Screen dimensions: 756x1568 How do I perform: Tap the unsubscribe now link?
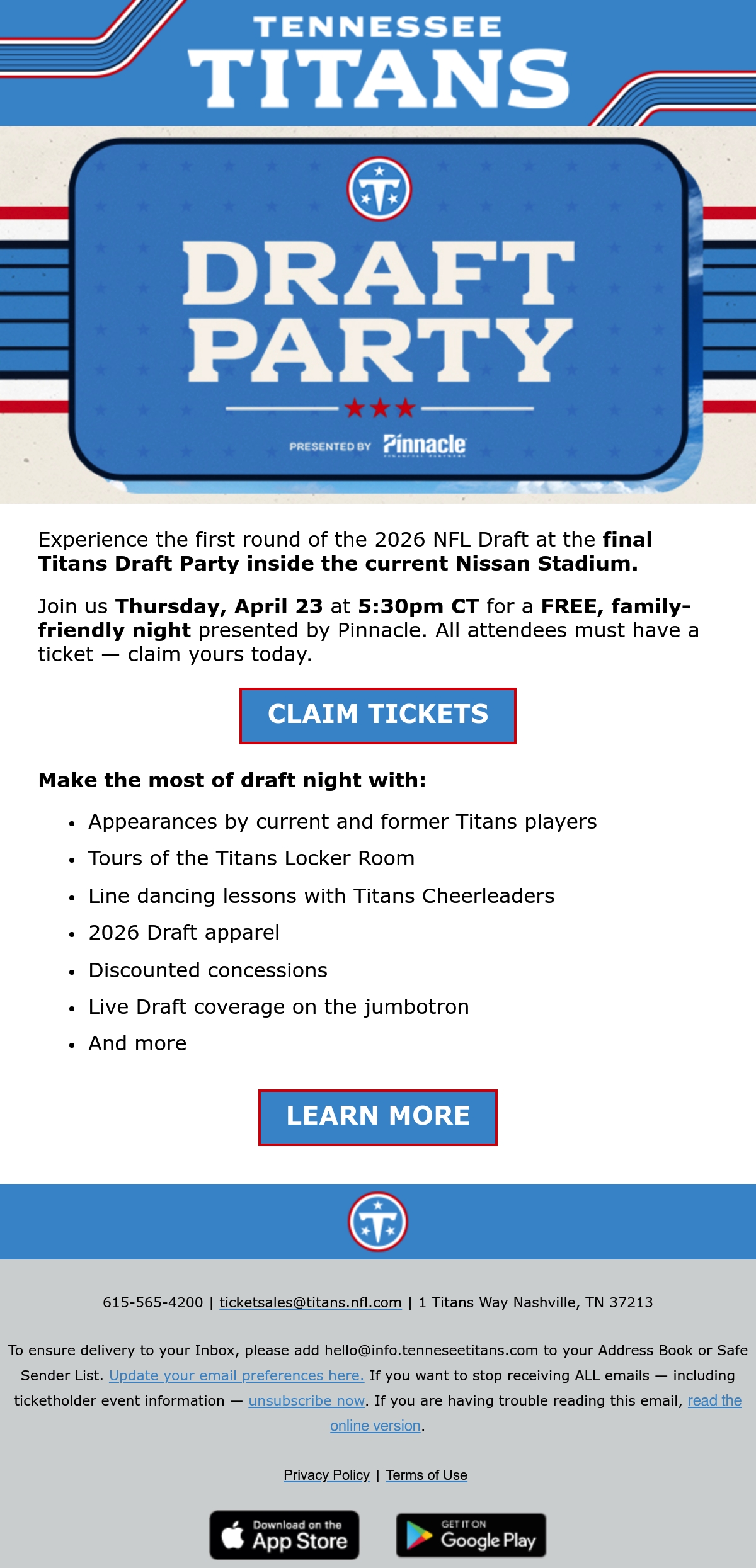[x=307, y=1400]
